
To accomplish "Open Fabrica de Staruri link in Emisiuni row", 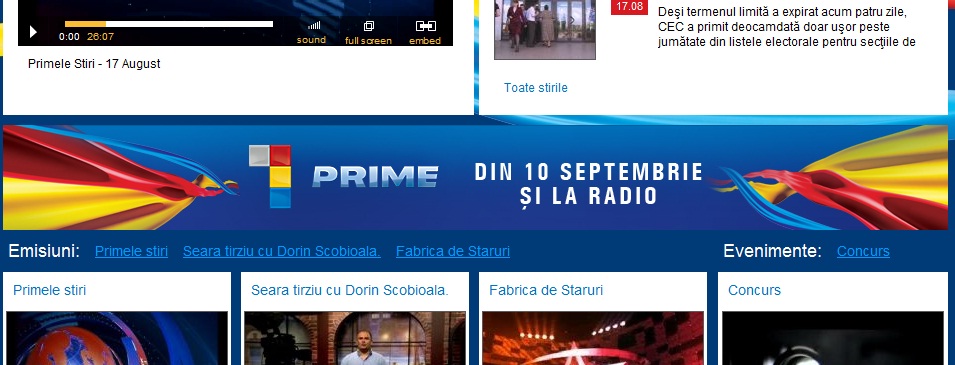I will [x=453, y=251].
